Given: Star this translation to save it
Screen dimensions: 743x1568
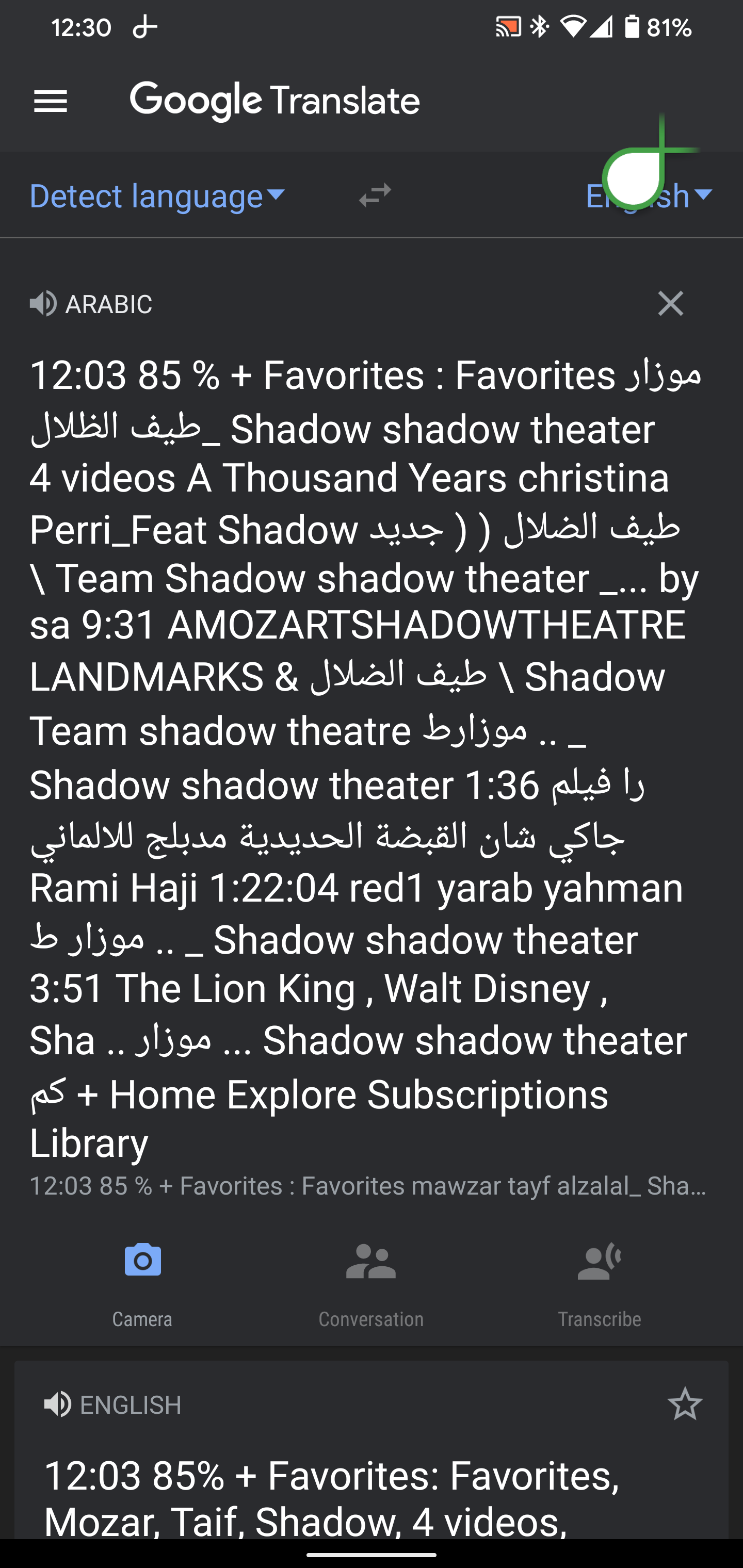Looking at the screenshot, I should 685,1404.
